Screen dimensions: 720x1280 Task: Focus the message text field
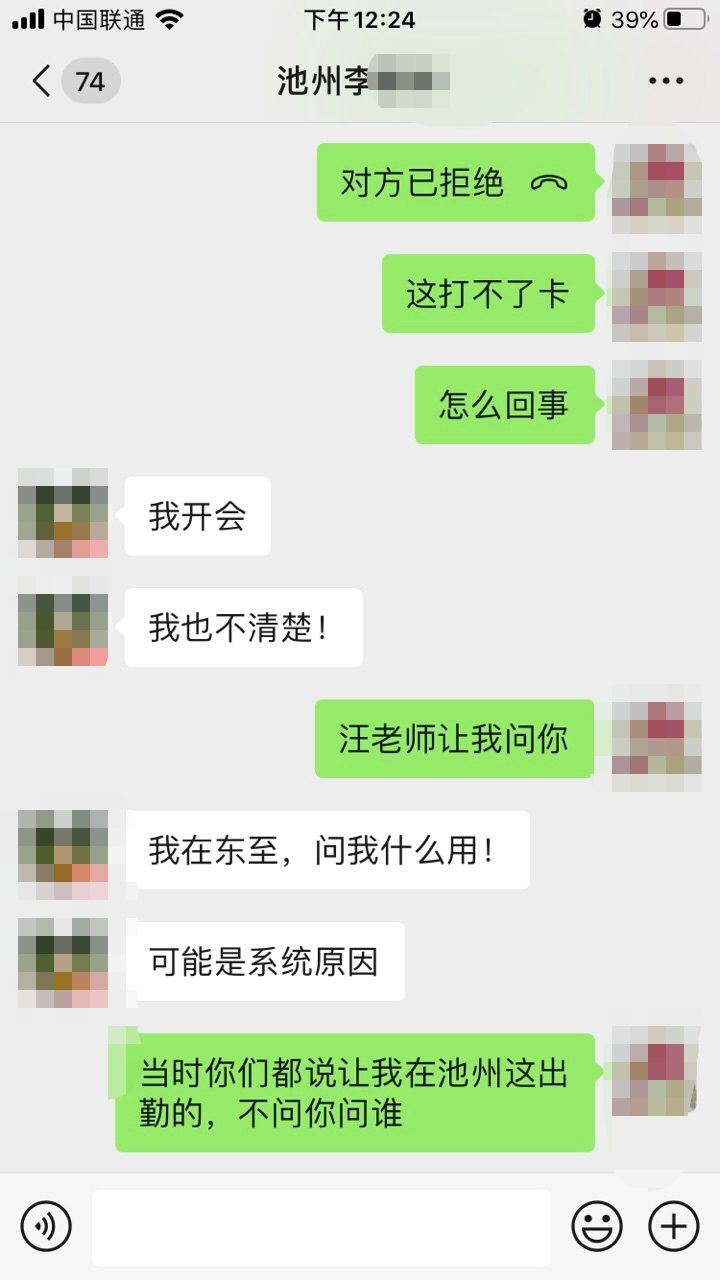tap(321, 1227)
